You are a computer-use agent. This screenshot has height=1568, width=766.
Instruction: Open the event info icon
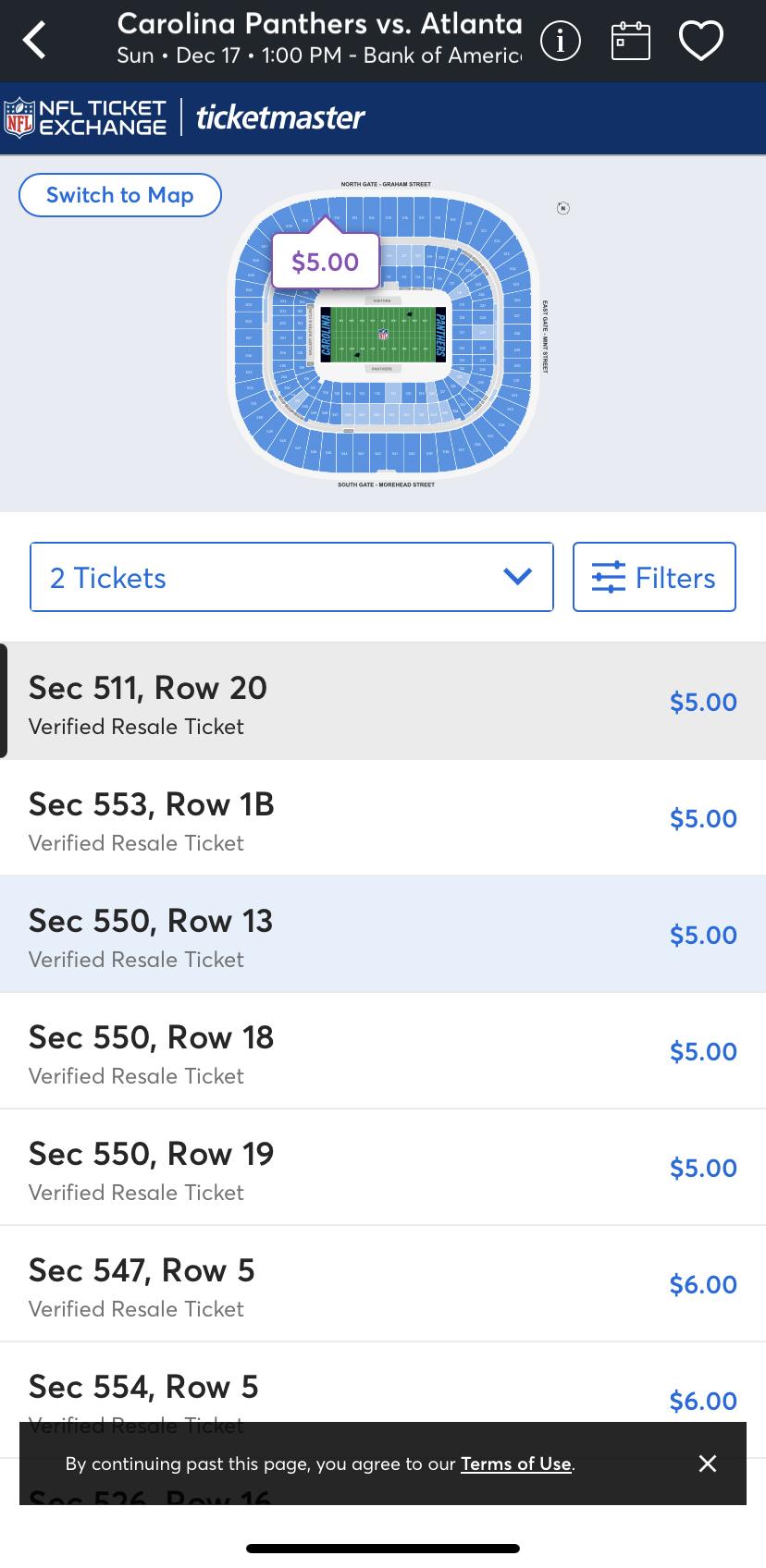(x=561, y=41)
